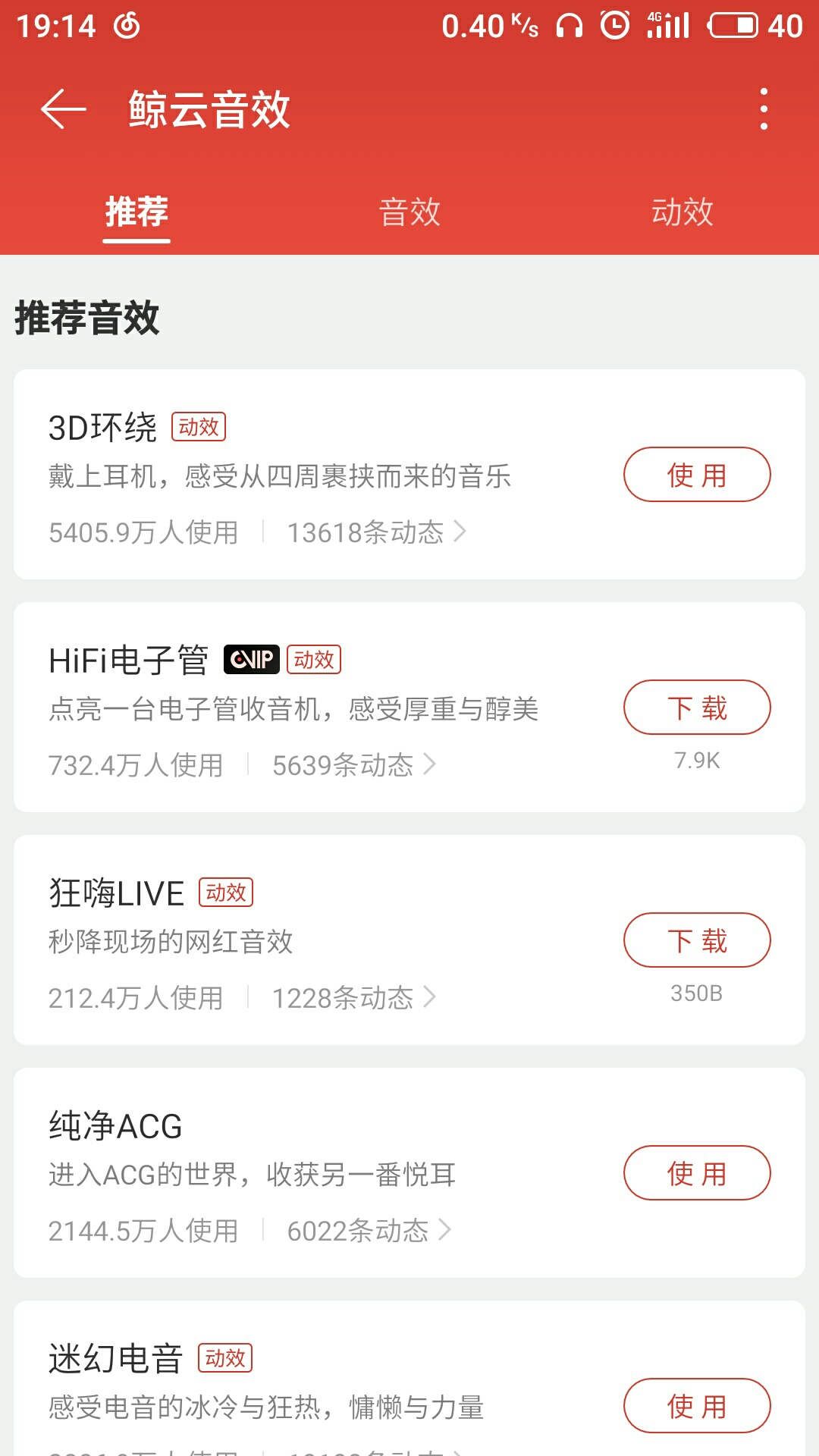View 13618条动态 for 3D环绕
Image resolution: width=819 pixels, height=1456 pixels.
pos(376,532)
